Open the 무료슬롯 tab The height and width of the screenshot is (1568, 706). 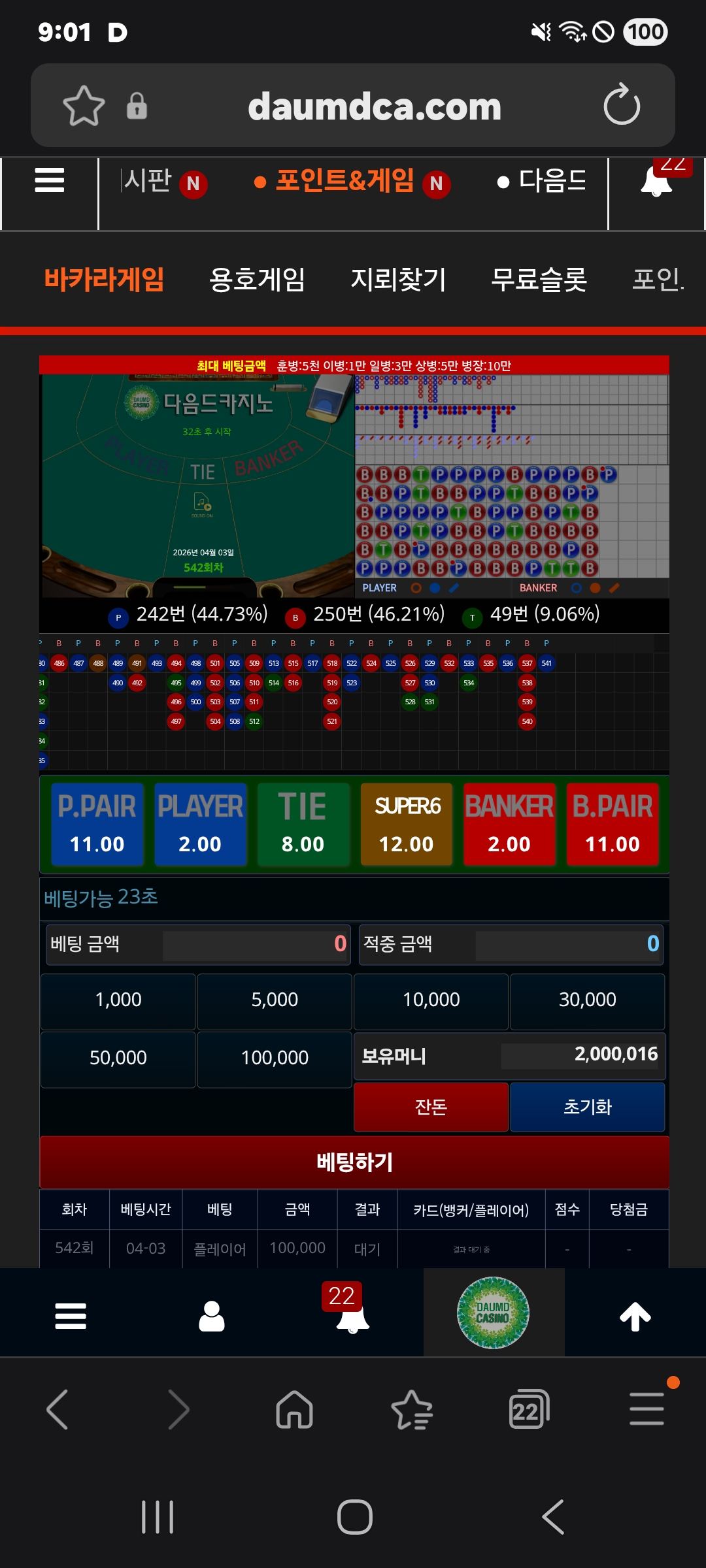click(x=539, y=280)
